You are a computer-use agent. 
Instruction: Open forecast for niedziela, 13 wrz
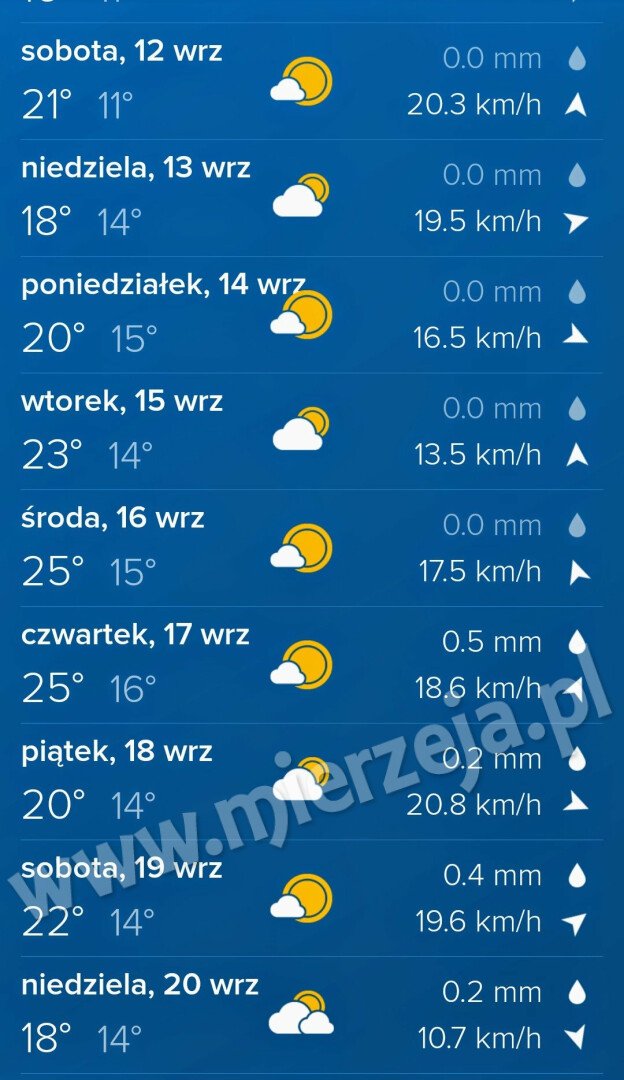coord(312,198)
